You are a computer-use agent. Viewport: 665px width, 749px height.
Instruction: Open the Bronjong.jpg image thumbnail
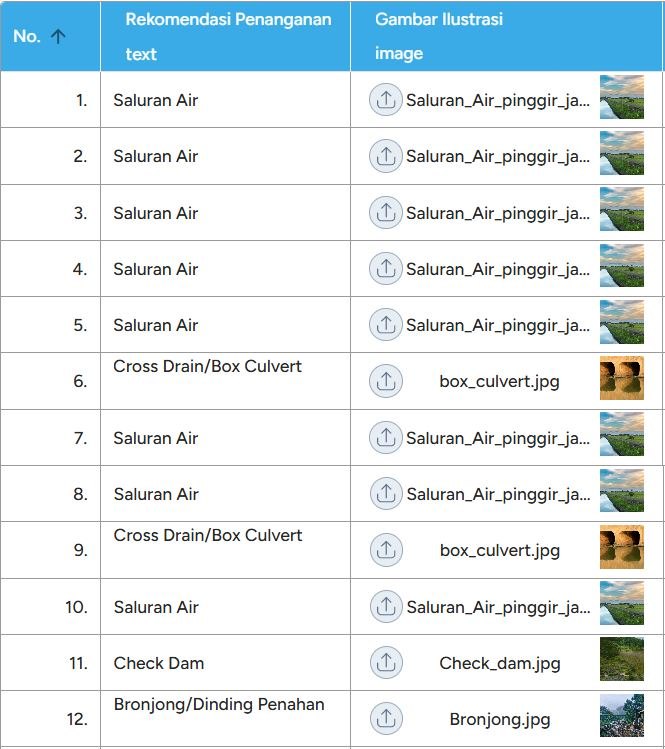tap(621, 716)
